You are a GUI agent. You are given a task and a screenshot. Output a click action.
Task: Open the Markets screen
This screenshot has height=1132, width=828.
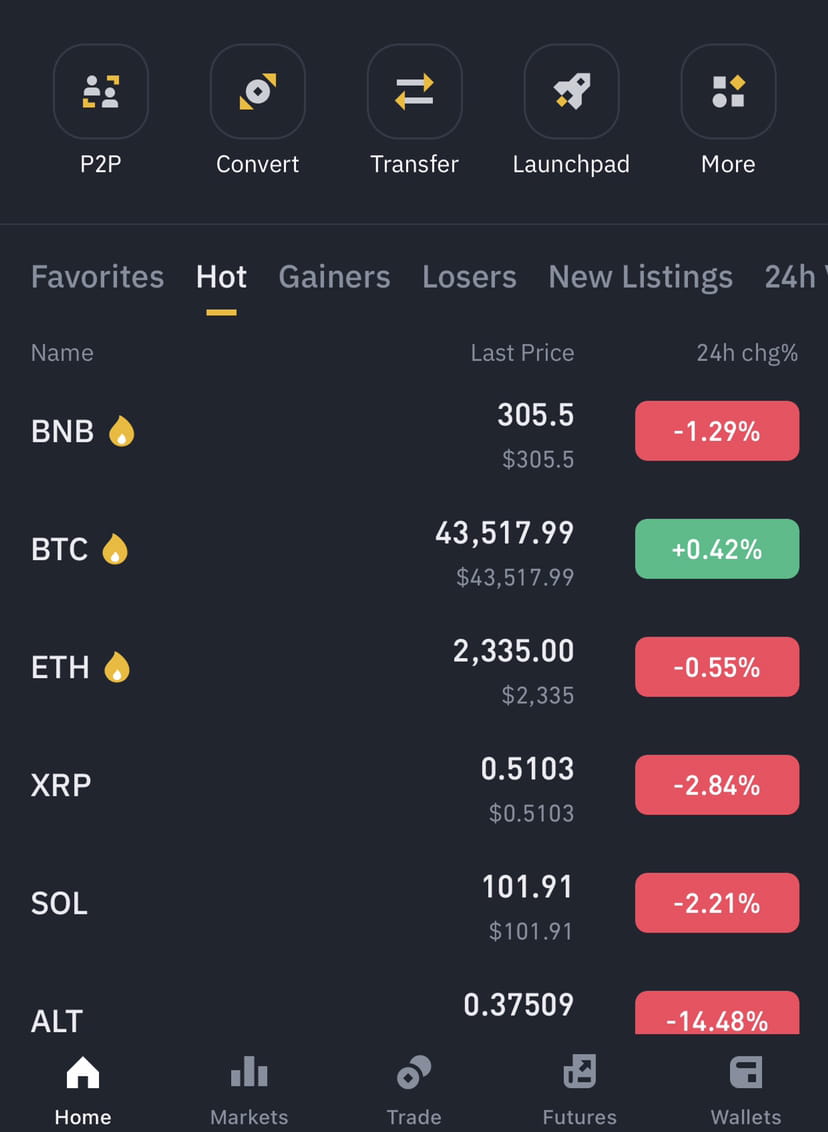(x=248, y=1085)
